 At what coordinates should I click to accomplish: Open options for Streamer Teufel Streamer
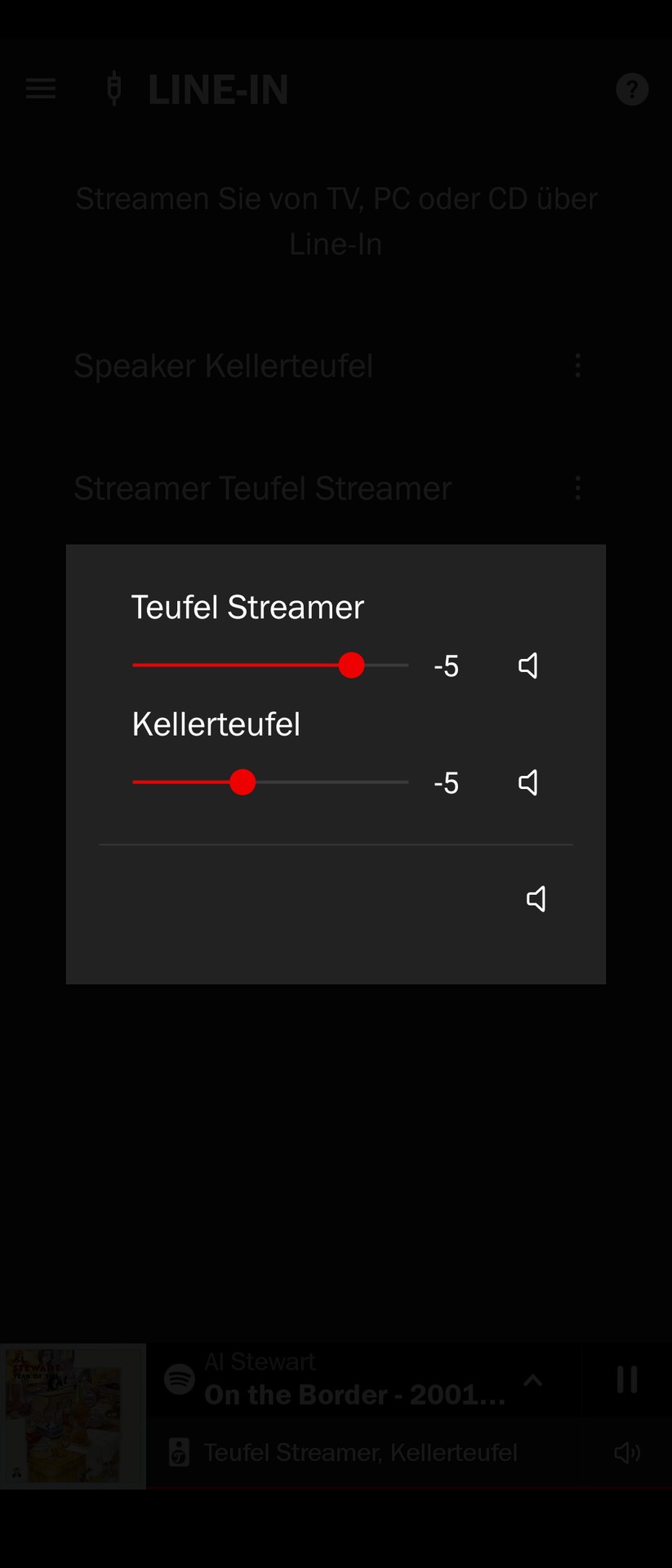(578, 488)
